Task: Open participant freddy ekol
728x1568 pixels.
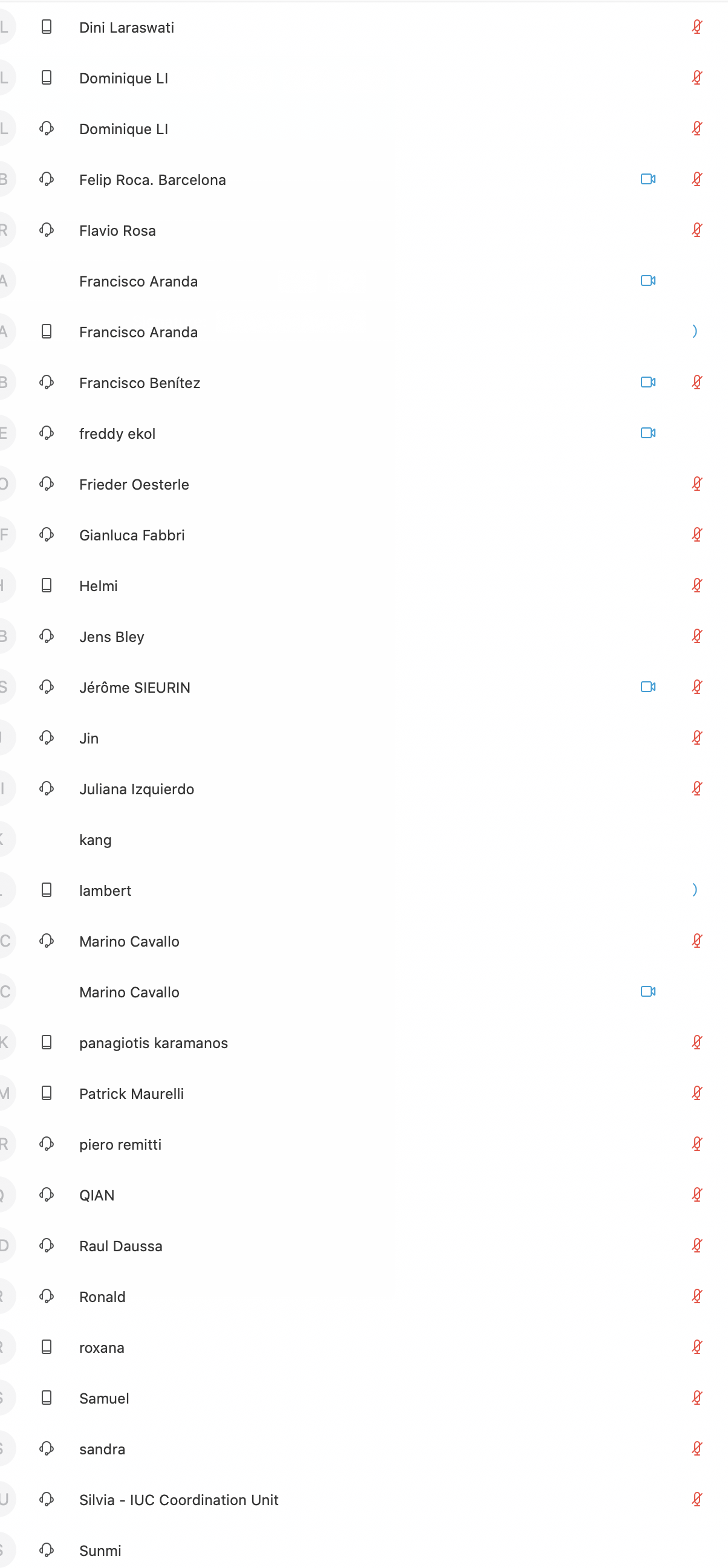Action: [x=117, y=433]
